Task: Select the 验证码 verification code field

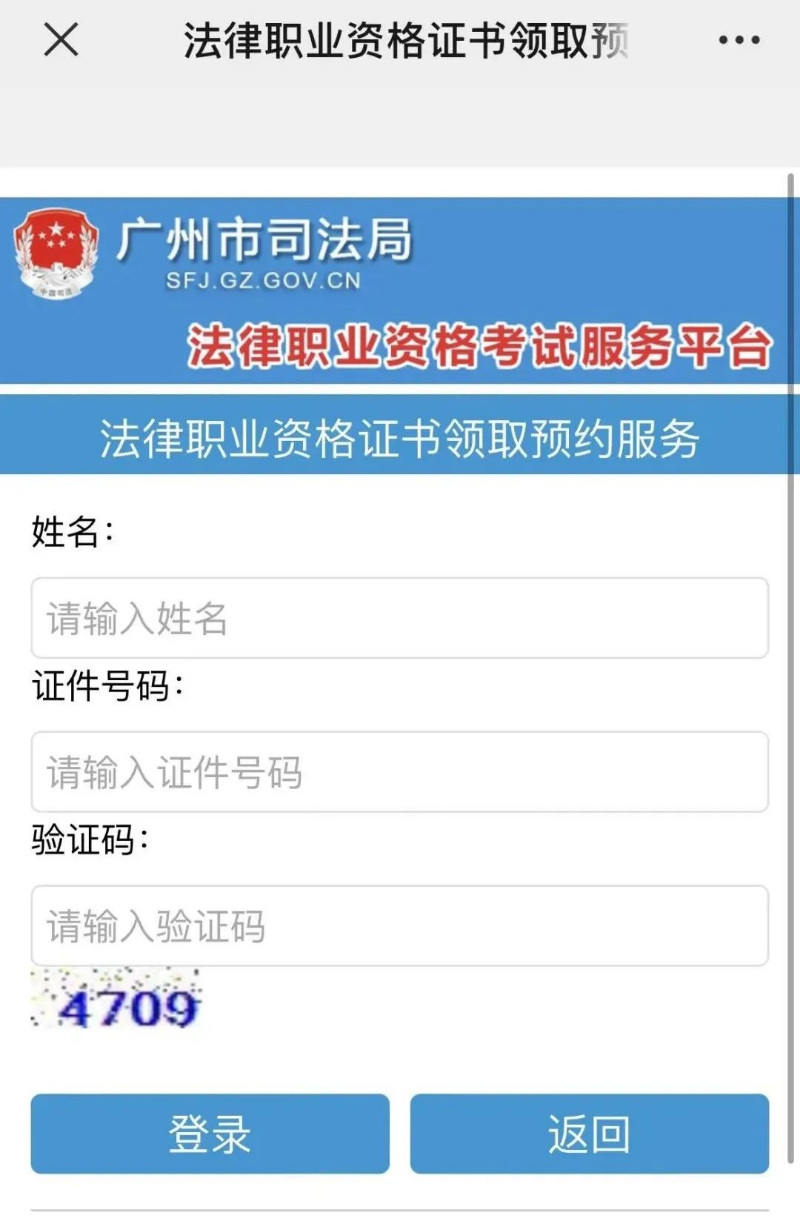Action: click(x=399, y=926)
